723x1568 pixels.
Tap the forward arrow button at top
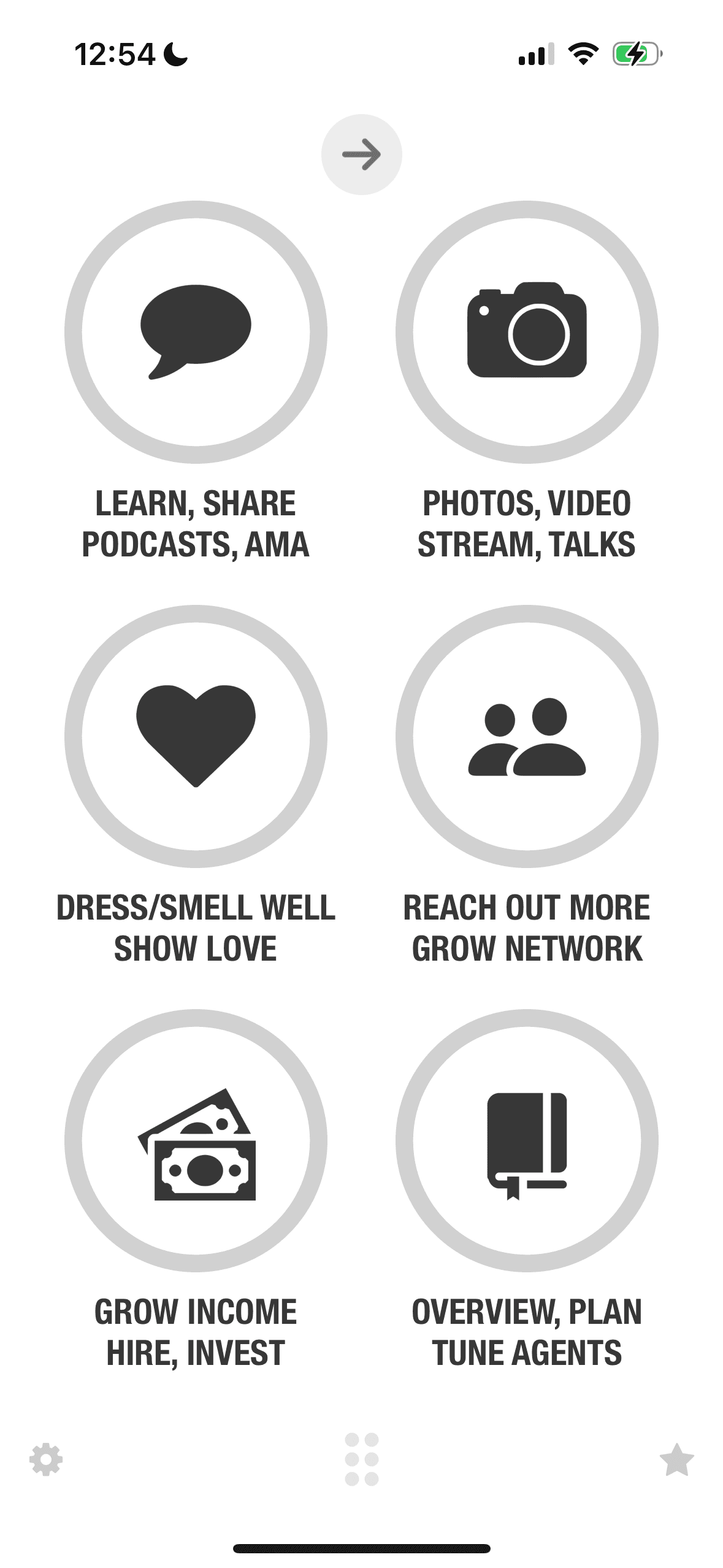pyautogui.click(x=362, y=155)
